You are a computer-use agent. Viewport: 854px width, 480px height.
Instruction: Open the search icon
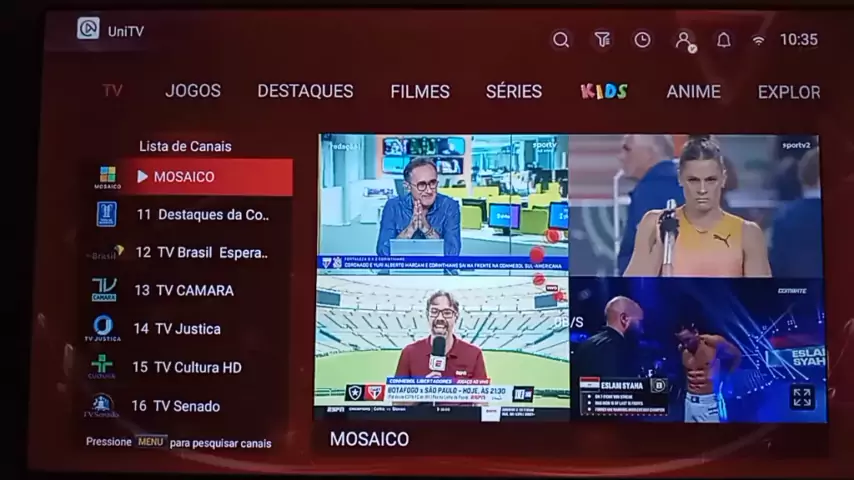[x=561, y=40]
